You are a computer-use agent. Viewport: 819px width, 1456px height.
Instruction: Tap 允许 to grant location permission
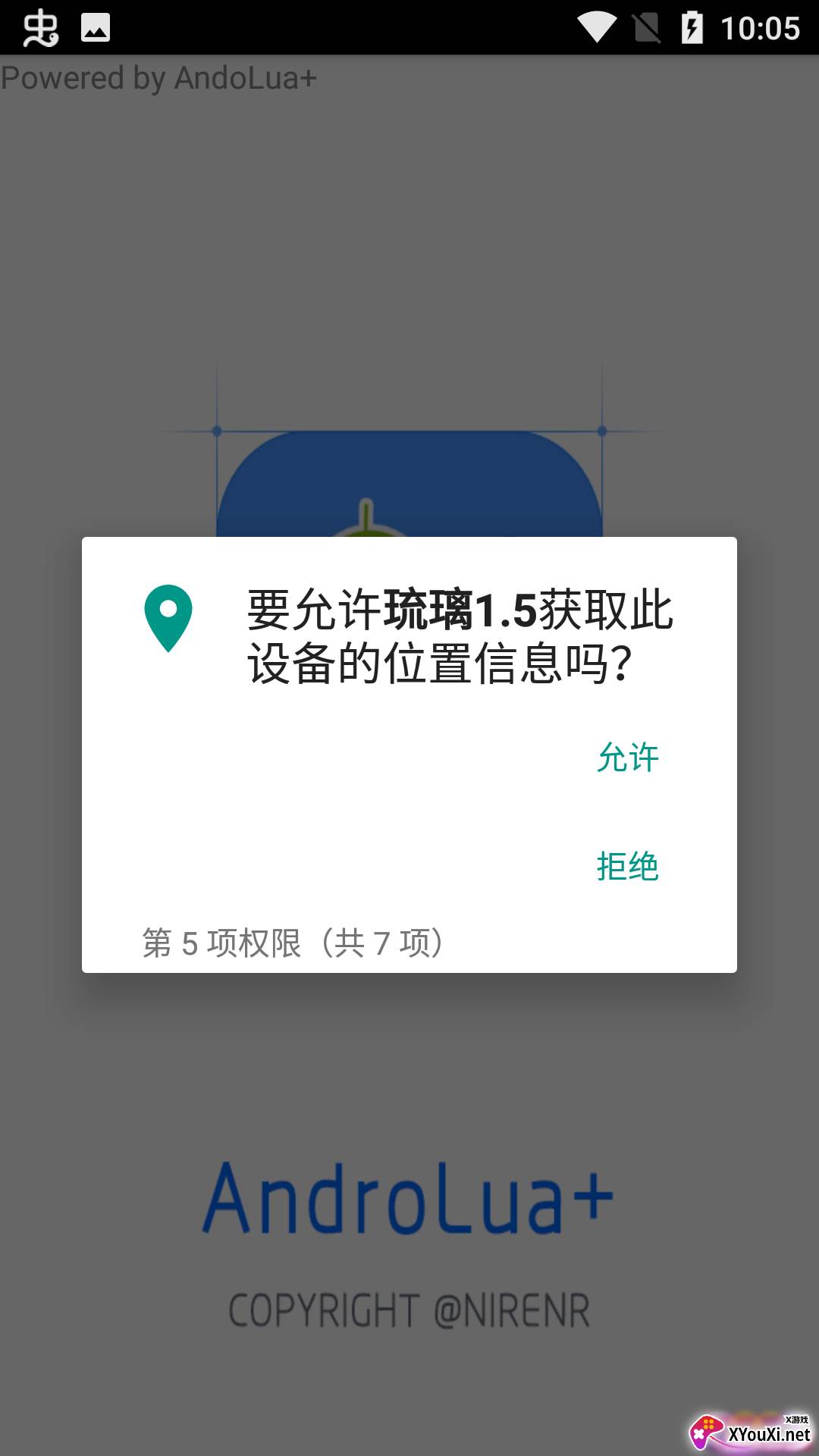[x=627, y=758]
